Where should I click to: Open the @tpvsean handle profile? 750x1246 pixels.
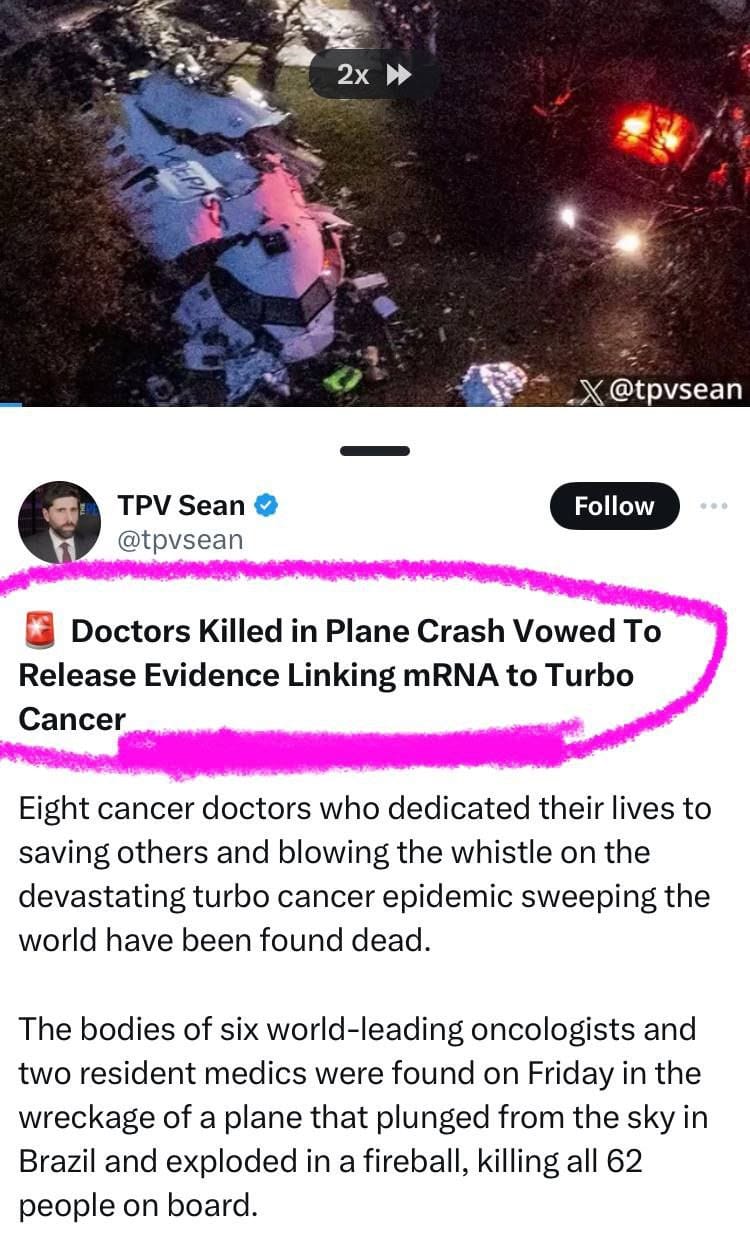(181, 540)
